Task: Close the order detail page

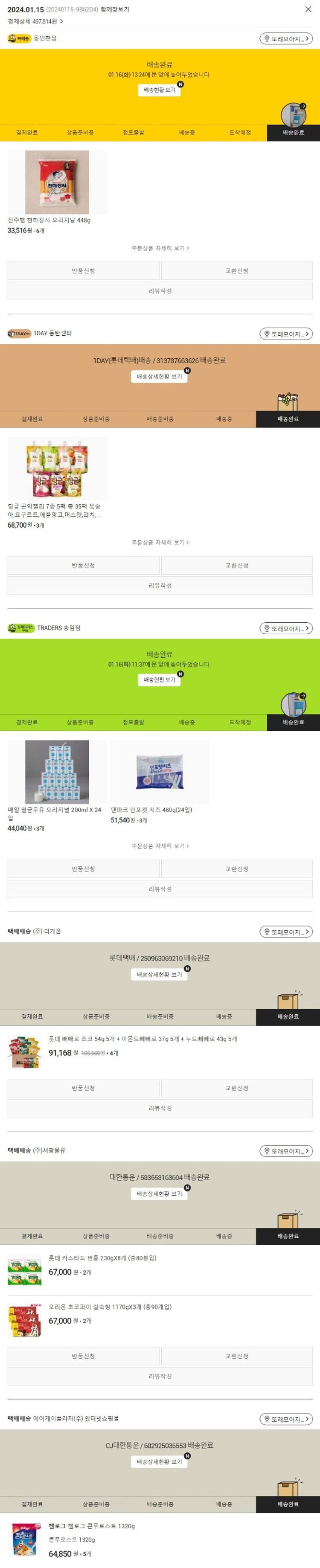Action: point(308,9)
